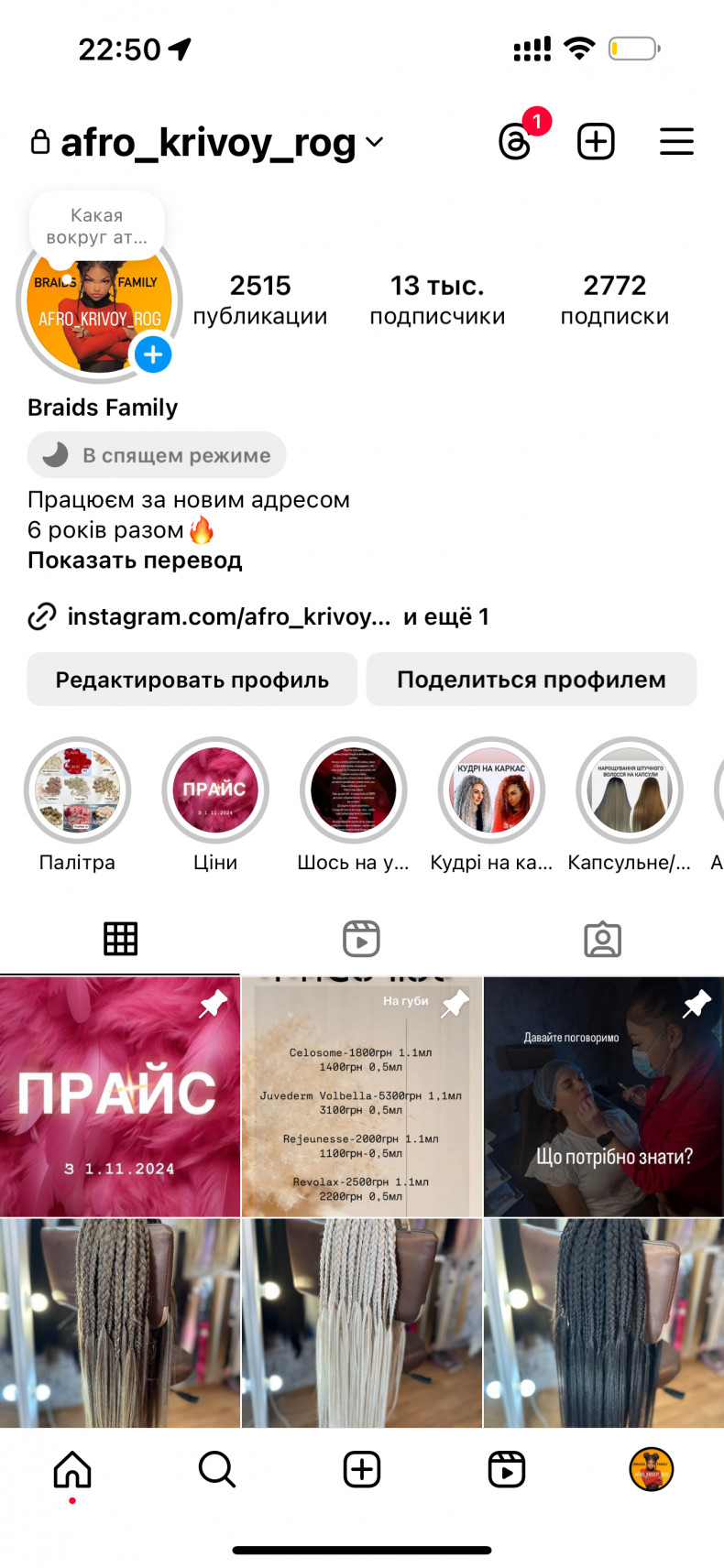Switch to the tagged photos tab
Screen dimensions: 724x1568
click(x=602, y=939)
